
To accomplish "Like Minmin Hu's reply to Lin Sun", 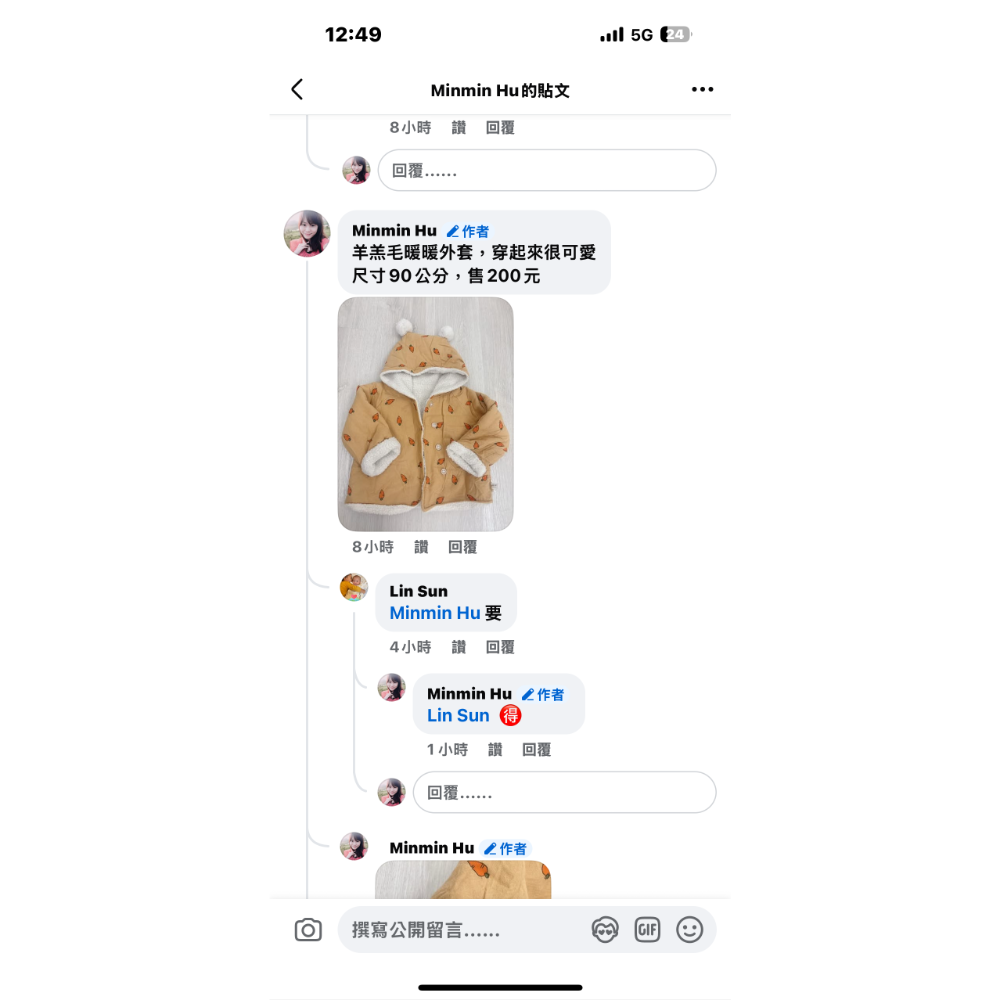I will click(x=495, y=750).
